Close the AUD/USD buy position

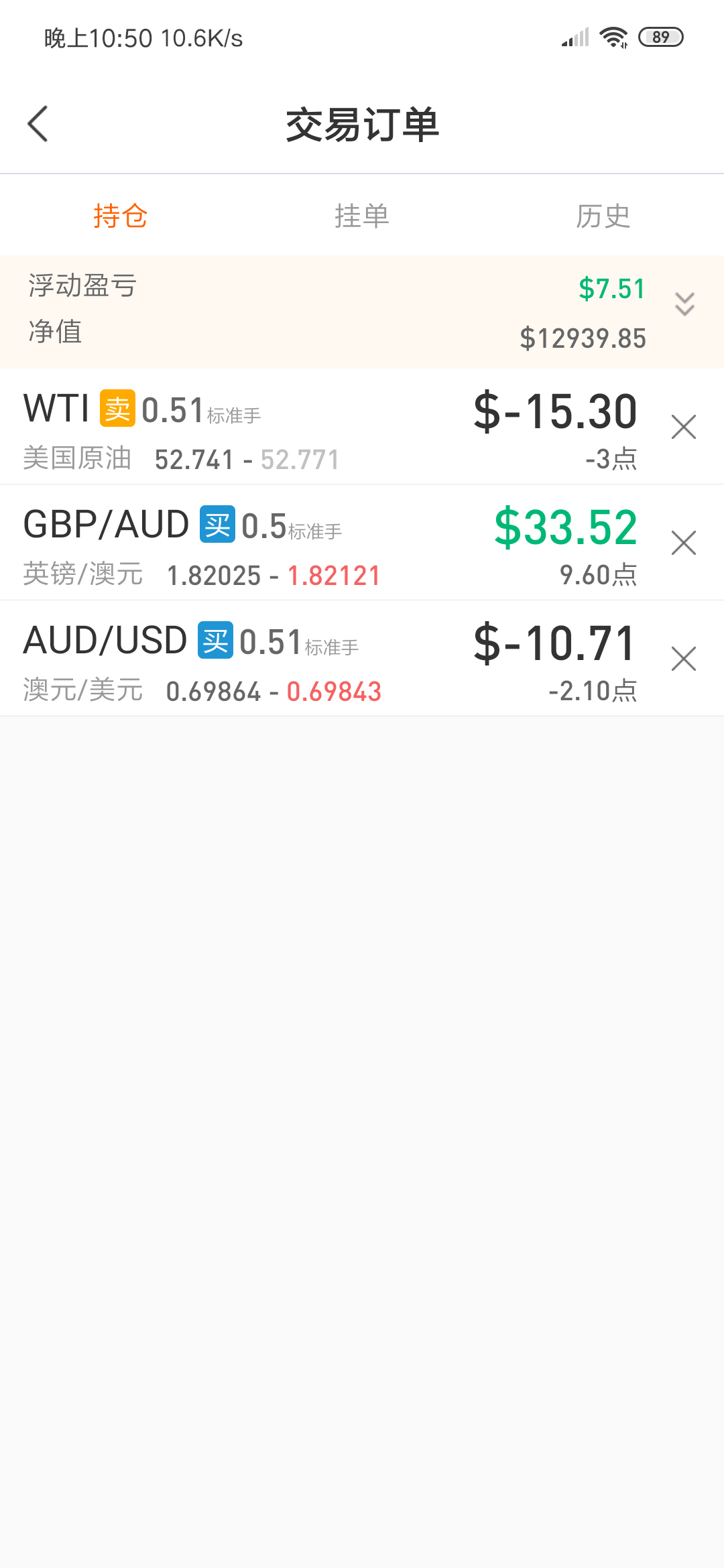[684, 659]
